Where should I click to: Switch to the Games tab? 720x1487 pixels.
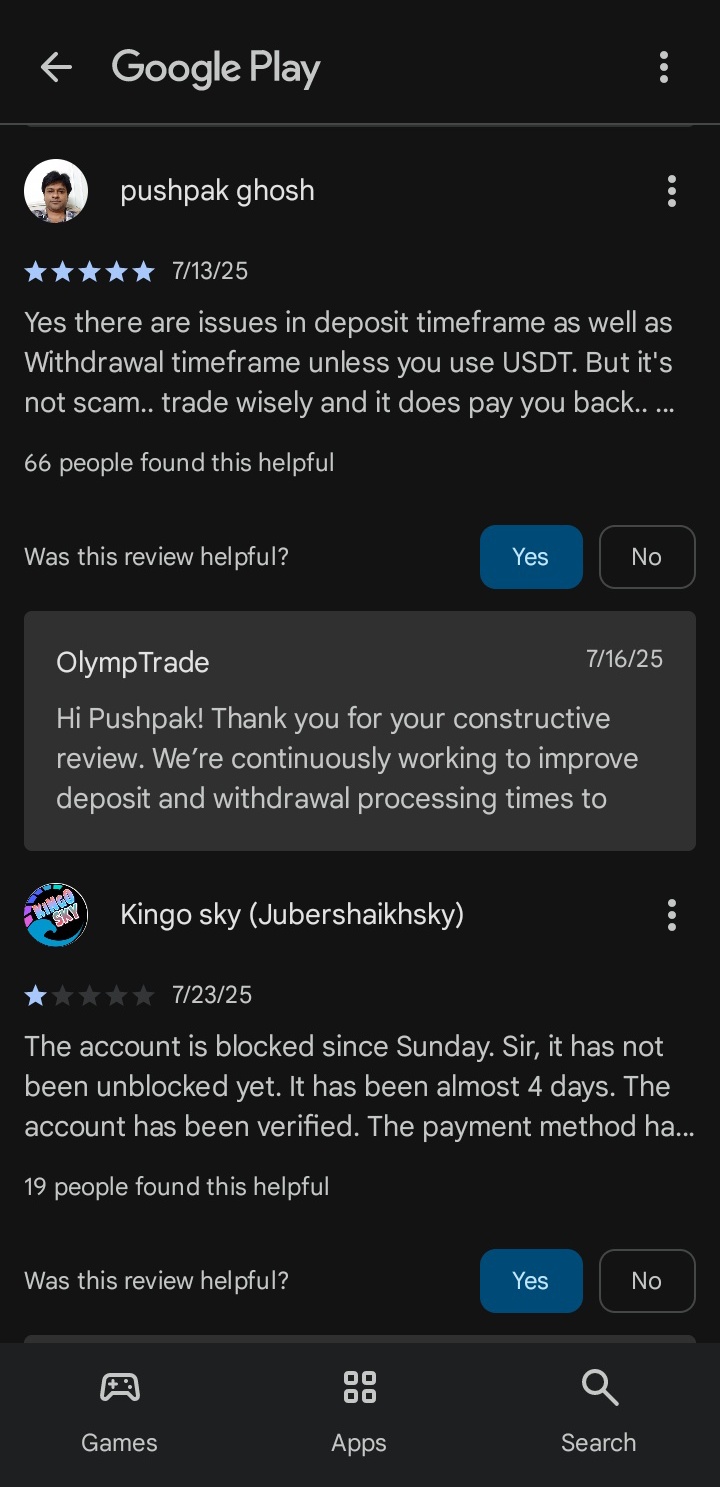[x=120, y=1413]
